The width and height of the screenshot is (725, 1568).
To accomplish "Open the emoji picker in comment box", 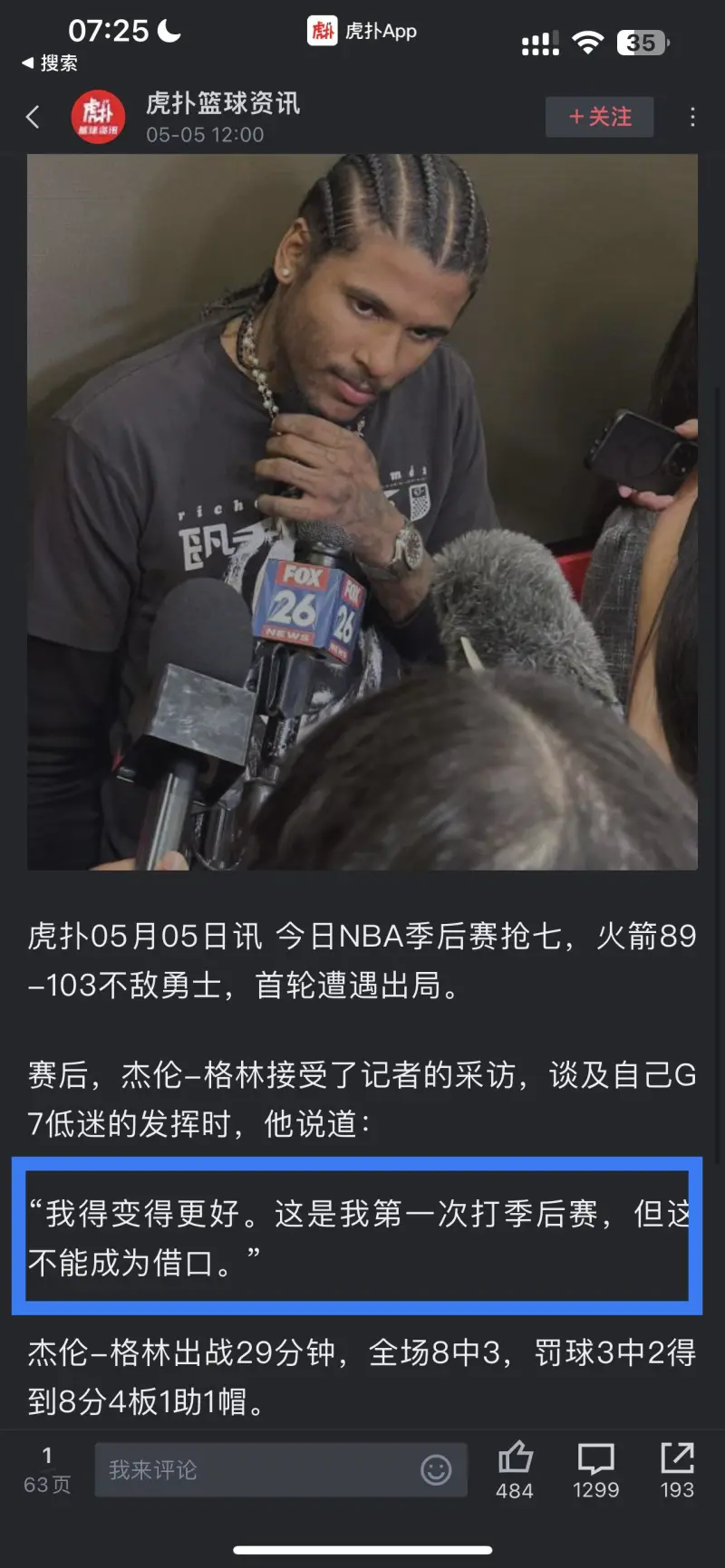I will coord(436,1469).
